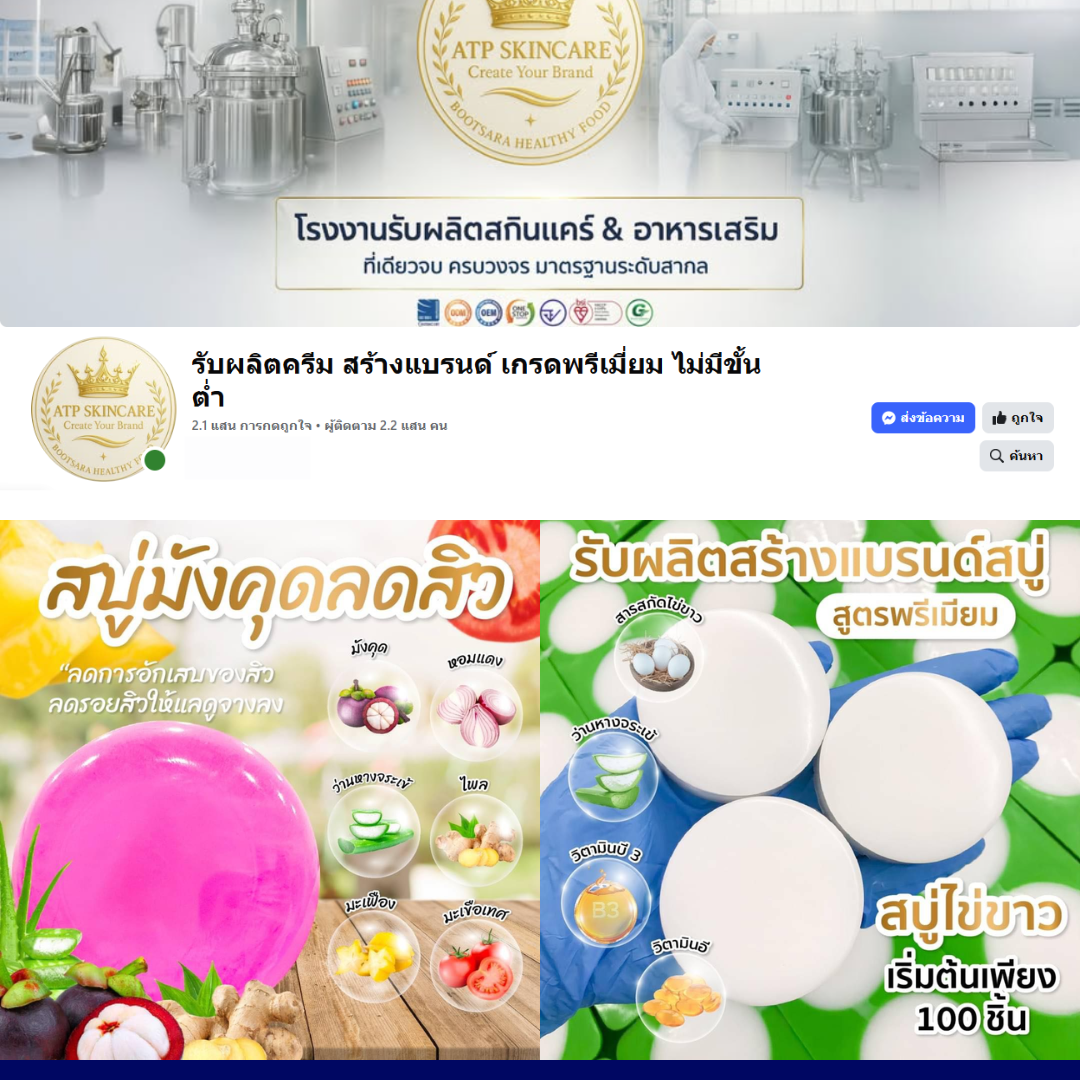Open the mangosteen acne soap post image
This screenshot has width=1080, height=1080.
(270, 790)
